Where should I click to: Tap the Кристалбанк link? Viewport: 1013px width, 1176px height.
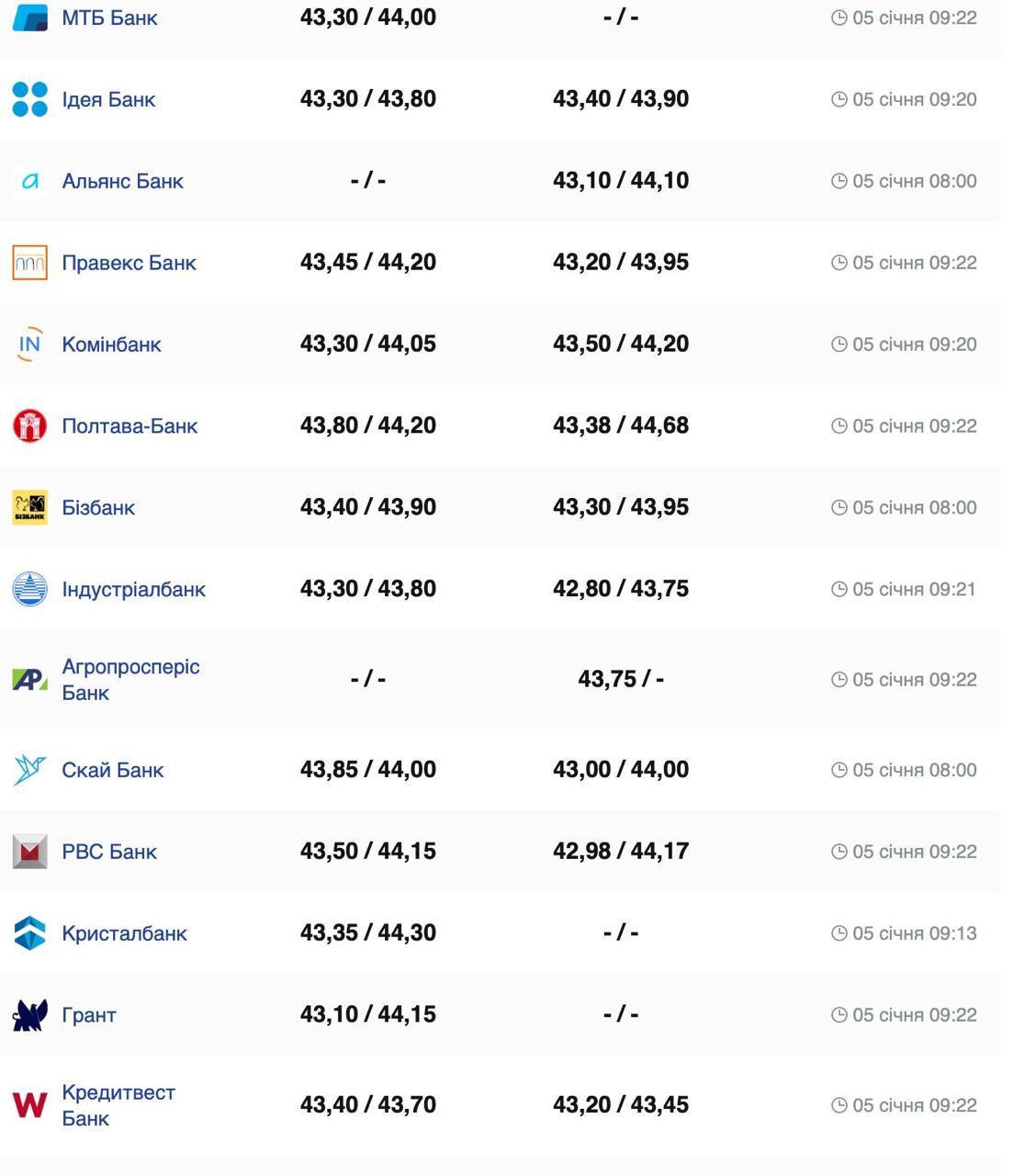[x=124, y=933]
